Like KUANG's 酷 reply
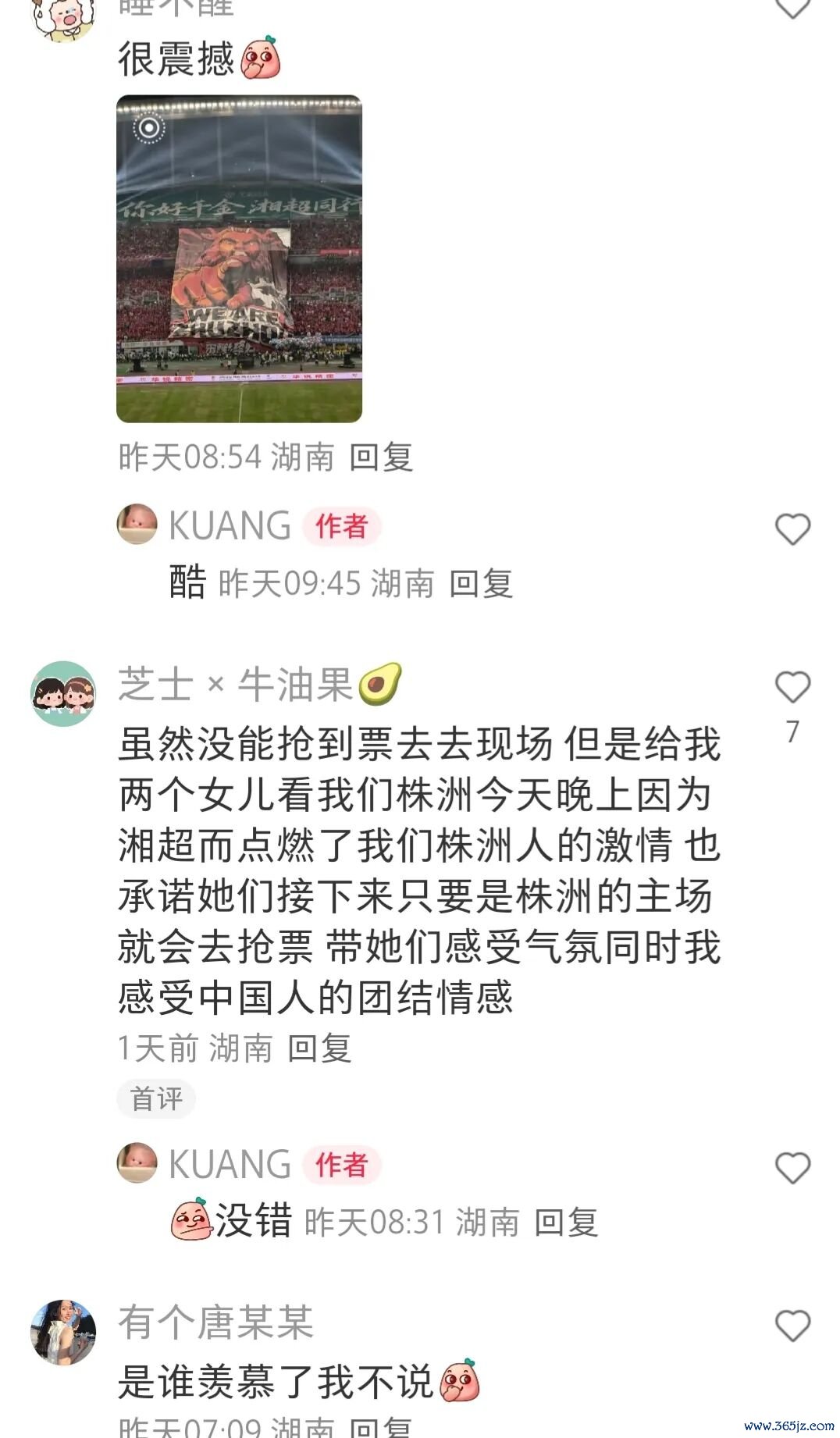 792,529
